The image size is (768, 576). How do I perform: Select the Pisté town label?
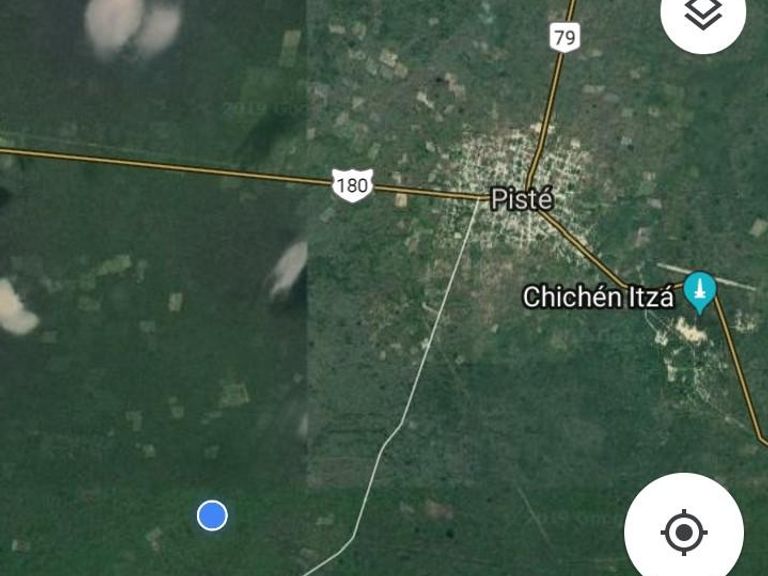pos(521,198)
